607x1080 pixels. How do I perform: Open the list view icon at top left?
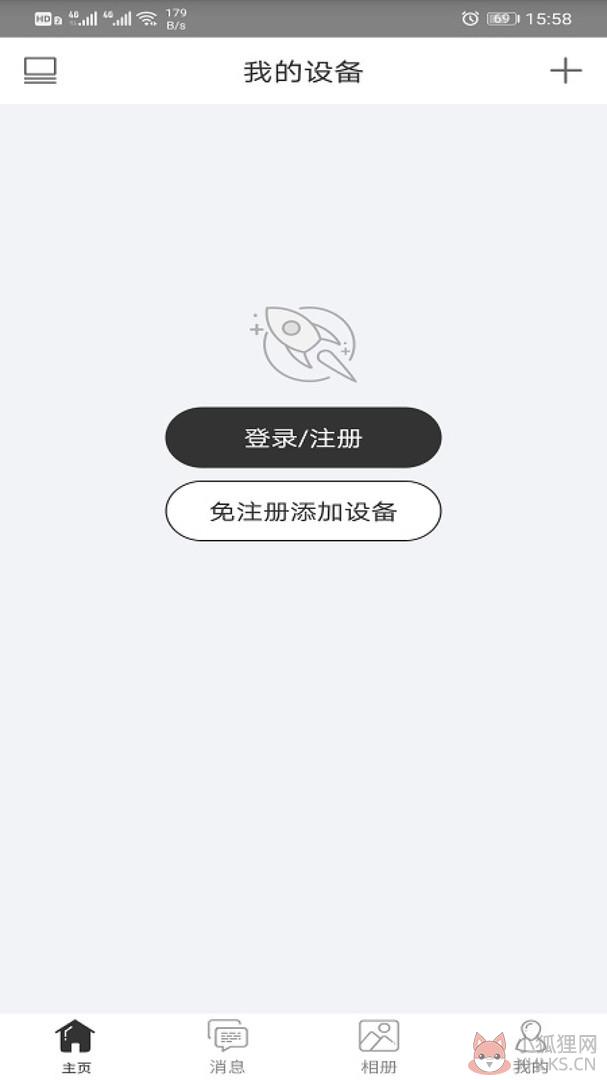coord(40,71)
